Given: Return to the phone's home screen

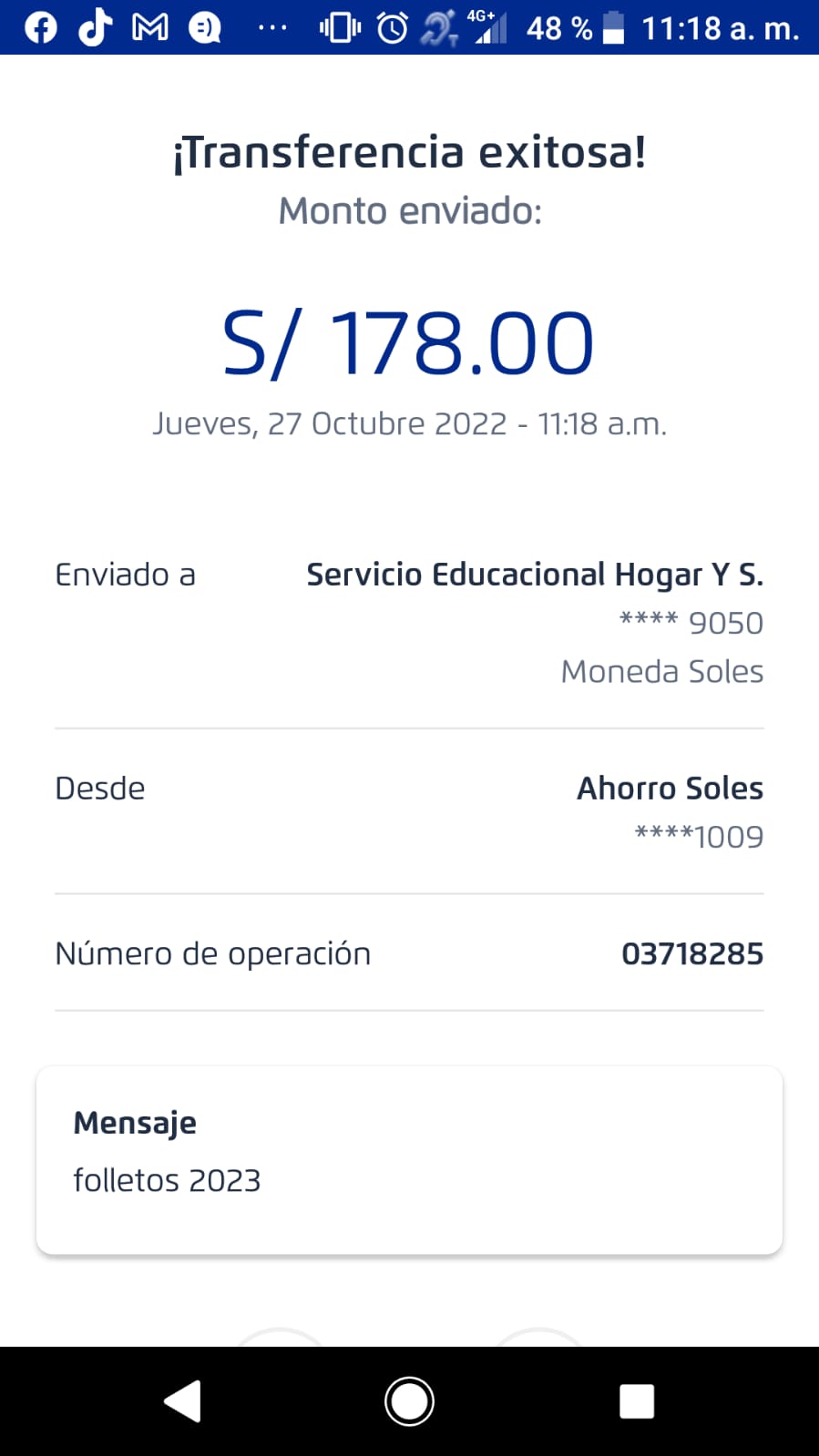Looking at the screenshot, I should (409, 1400).
